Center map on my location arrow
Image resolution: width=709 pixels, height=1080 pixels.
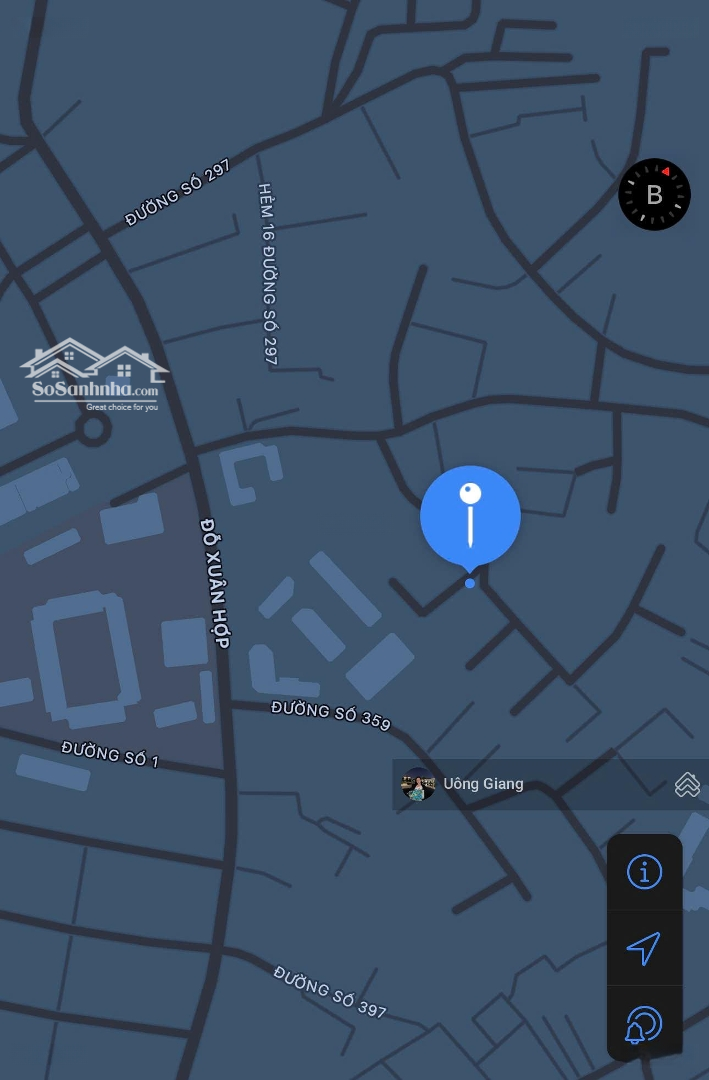click(644, 948)
